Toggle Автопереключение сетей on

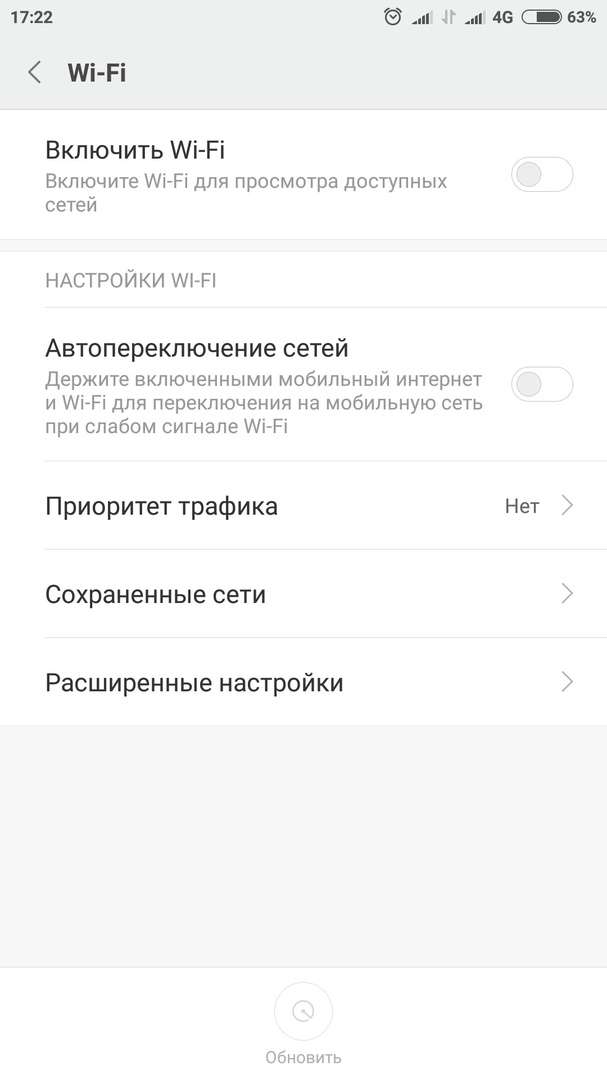pos(542,384)
